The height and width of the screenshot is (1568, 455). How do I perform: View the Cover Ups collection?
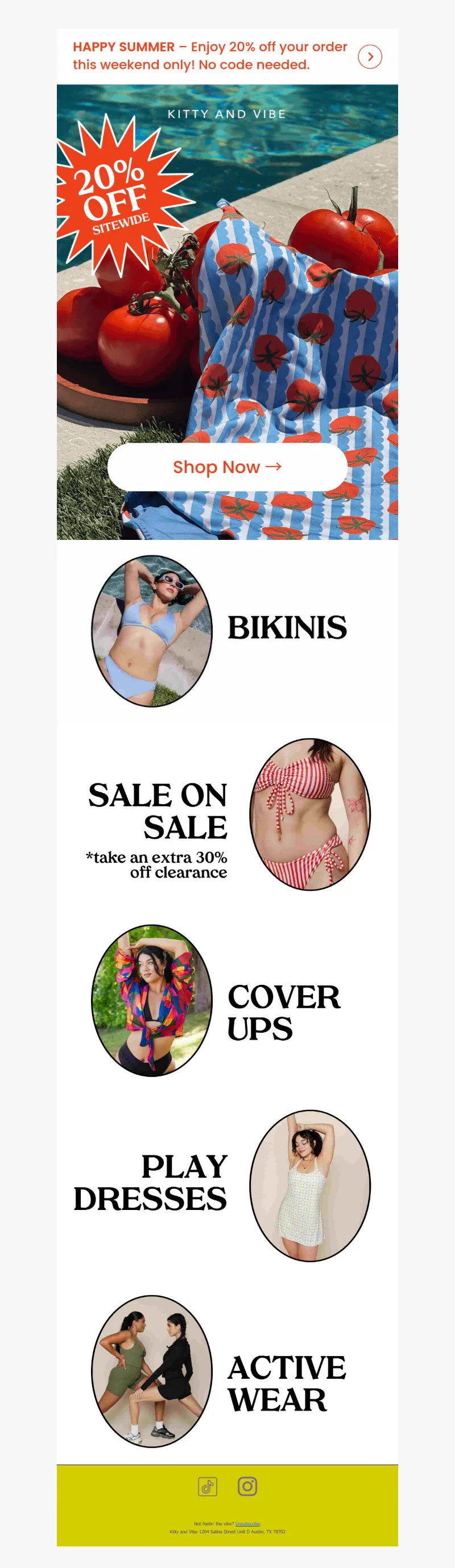click(283, 1013)
